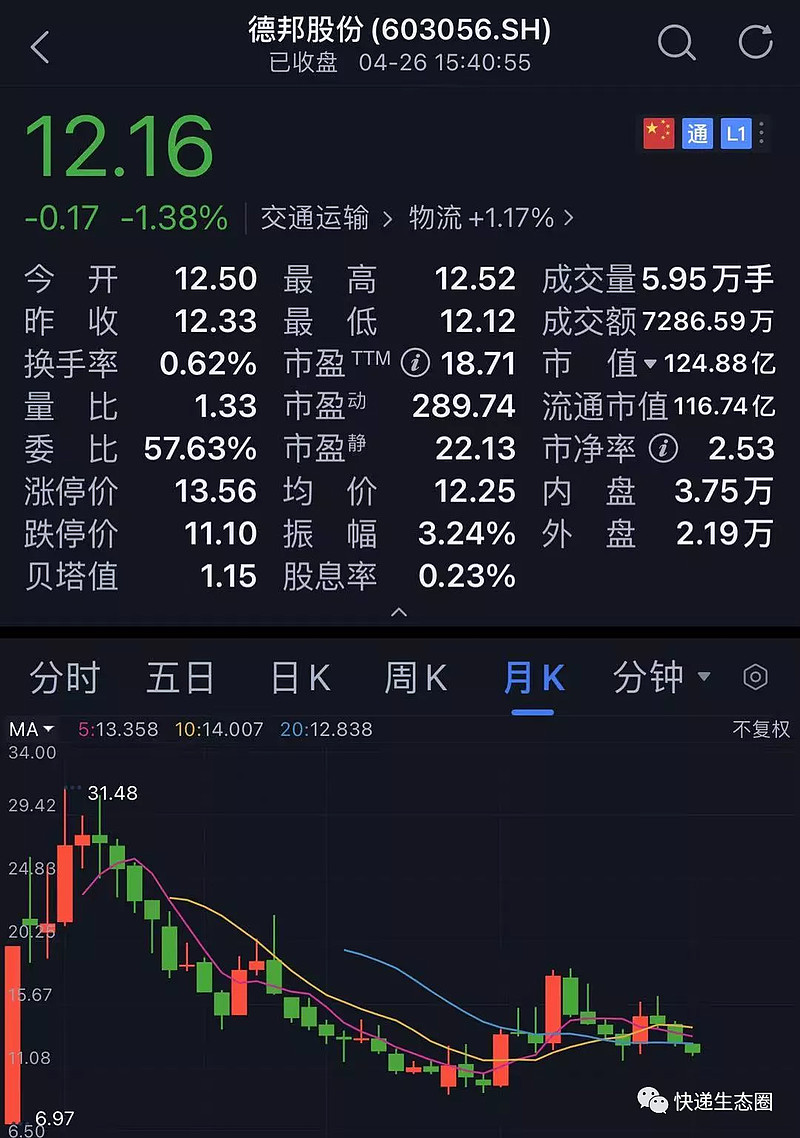Tap the info icon beside 市净率
Image resolution: width=800 pixels, height=1138 pixels.
coord(662,449)
